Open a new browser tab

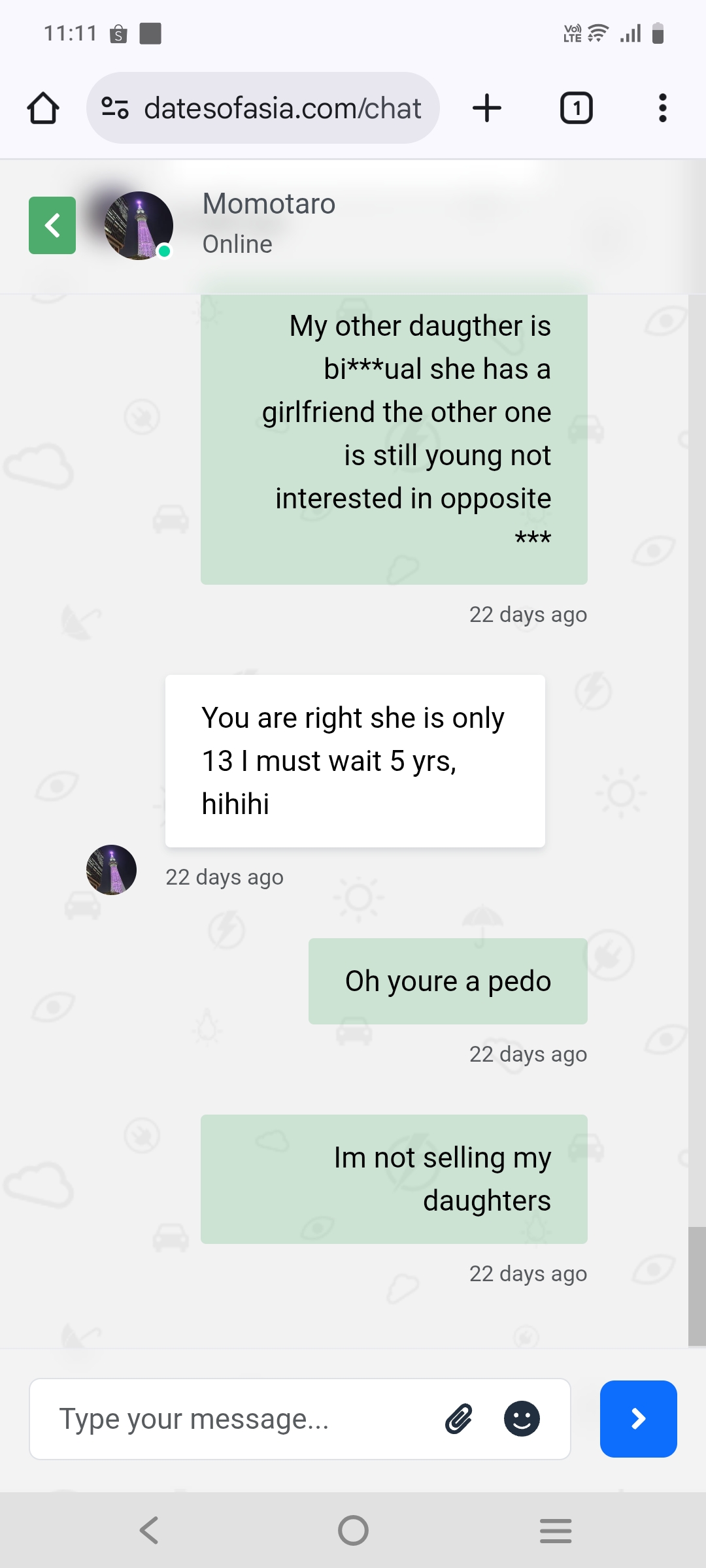[x=487, y=108]
